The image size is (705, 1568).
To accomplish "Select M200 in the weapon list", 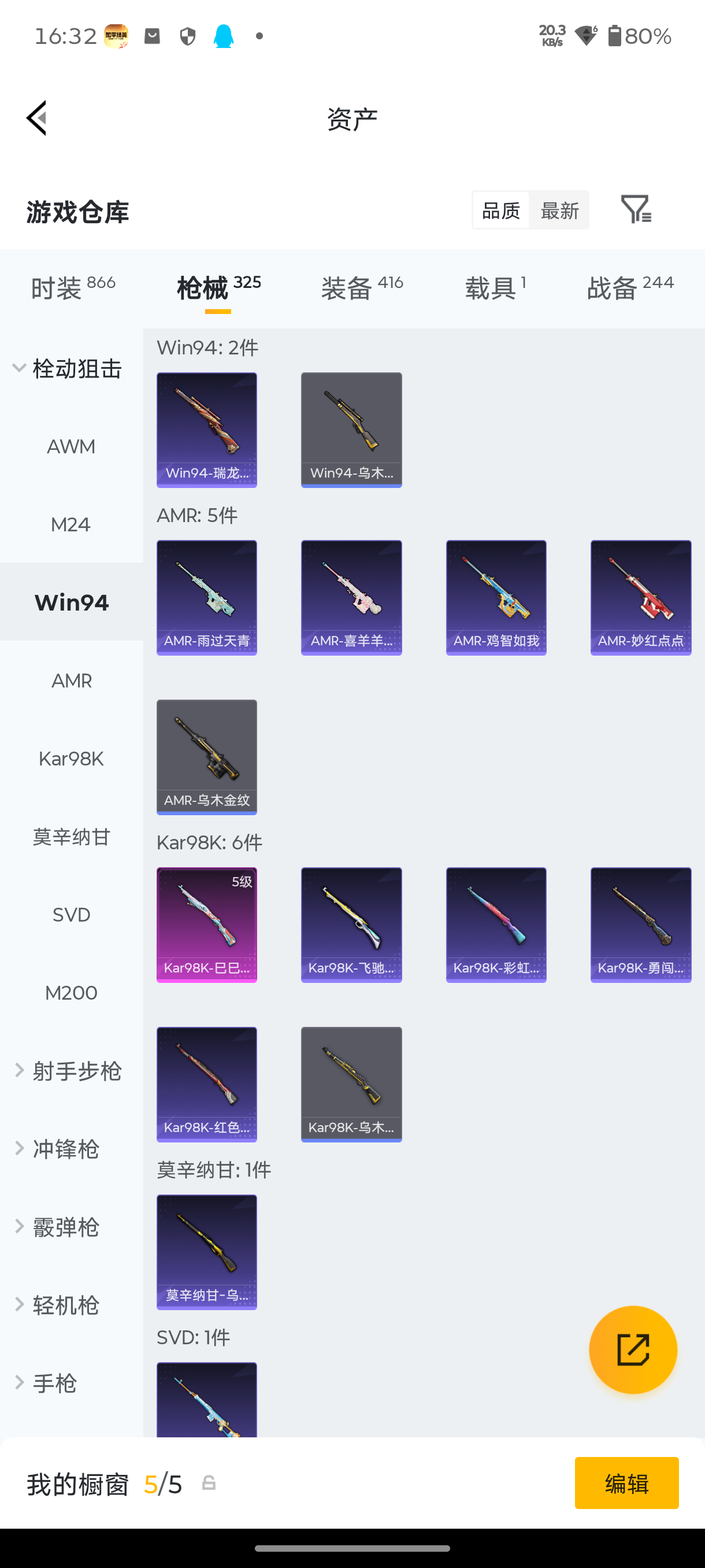I will pyautogui.click(x=71, y=993).
